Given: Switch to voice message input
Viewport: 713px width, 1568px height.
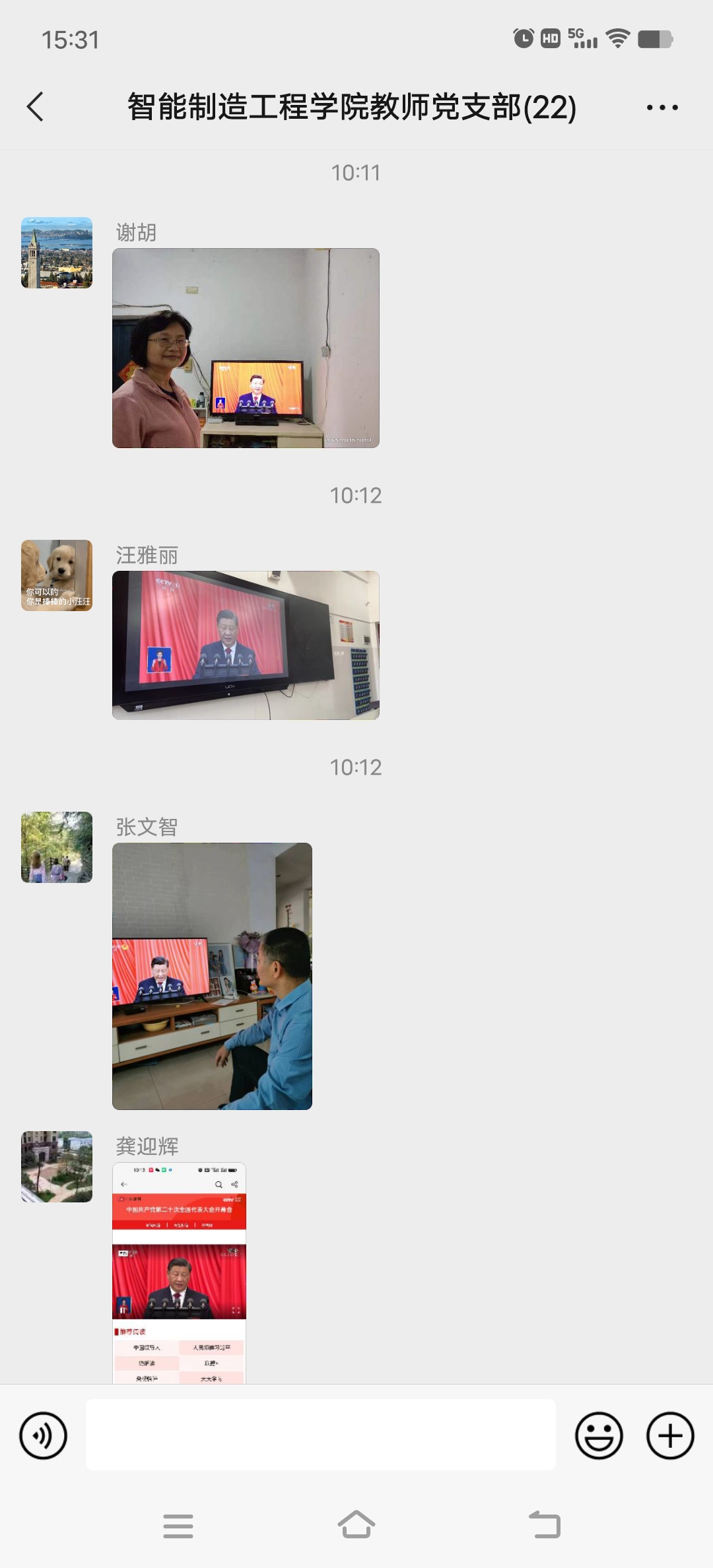Looking at the screenshot, I should coord(44,1435).
